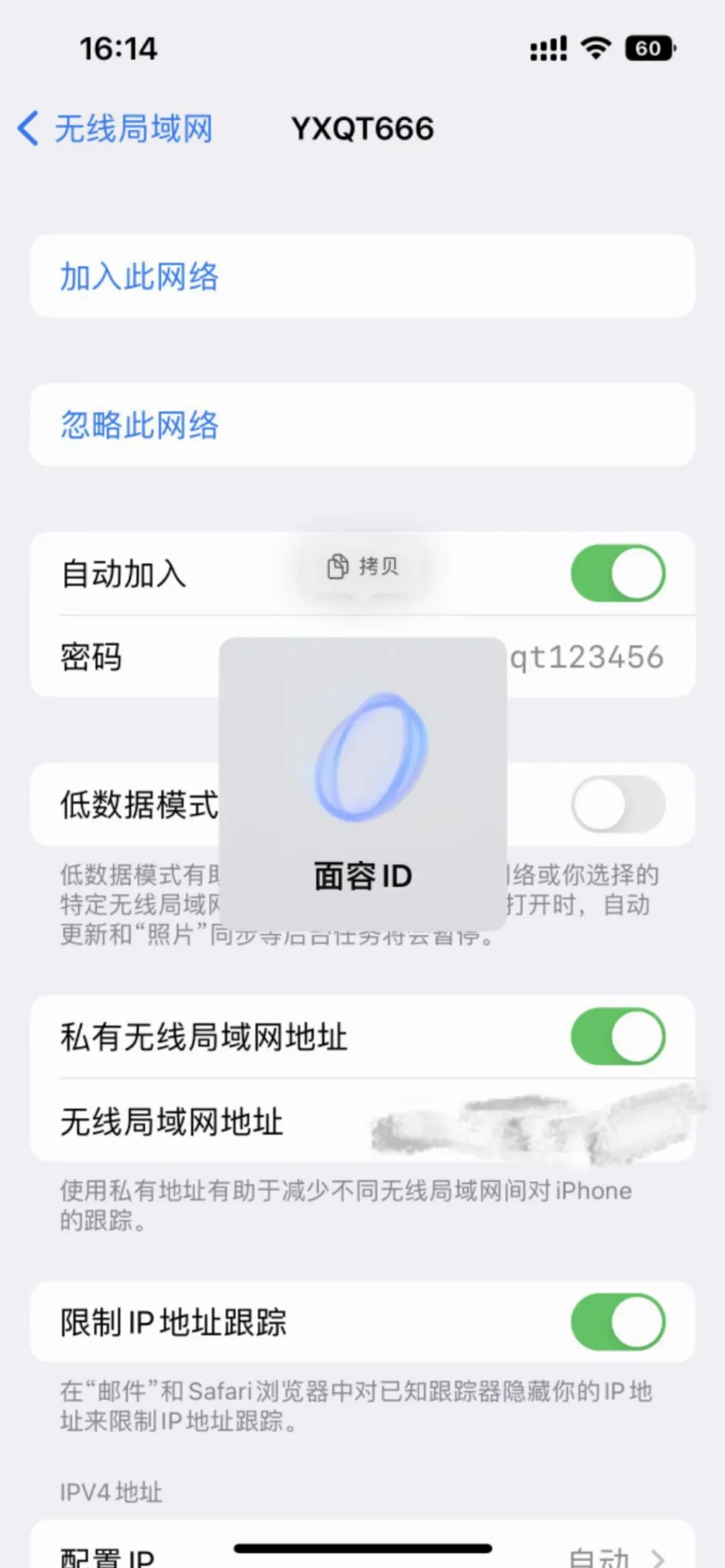
Task: Tap the YXQT666 network title
Action: click(362, 128)
